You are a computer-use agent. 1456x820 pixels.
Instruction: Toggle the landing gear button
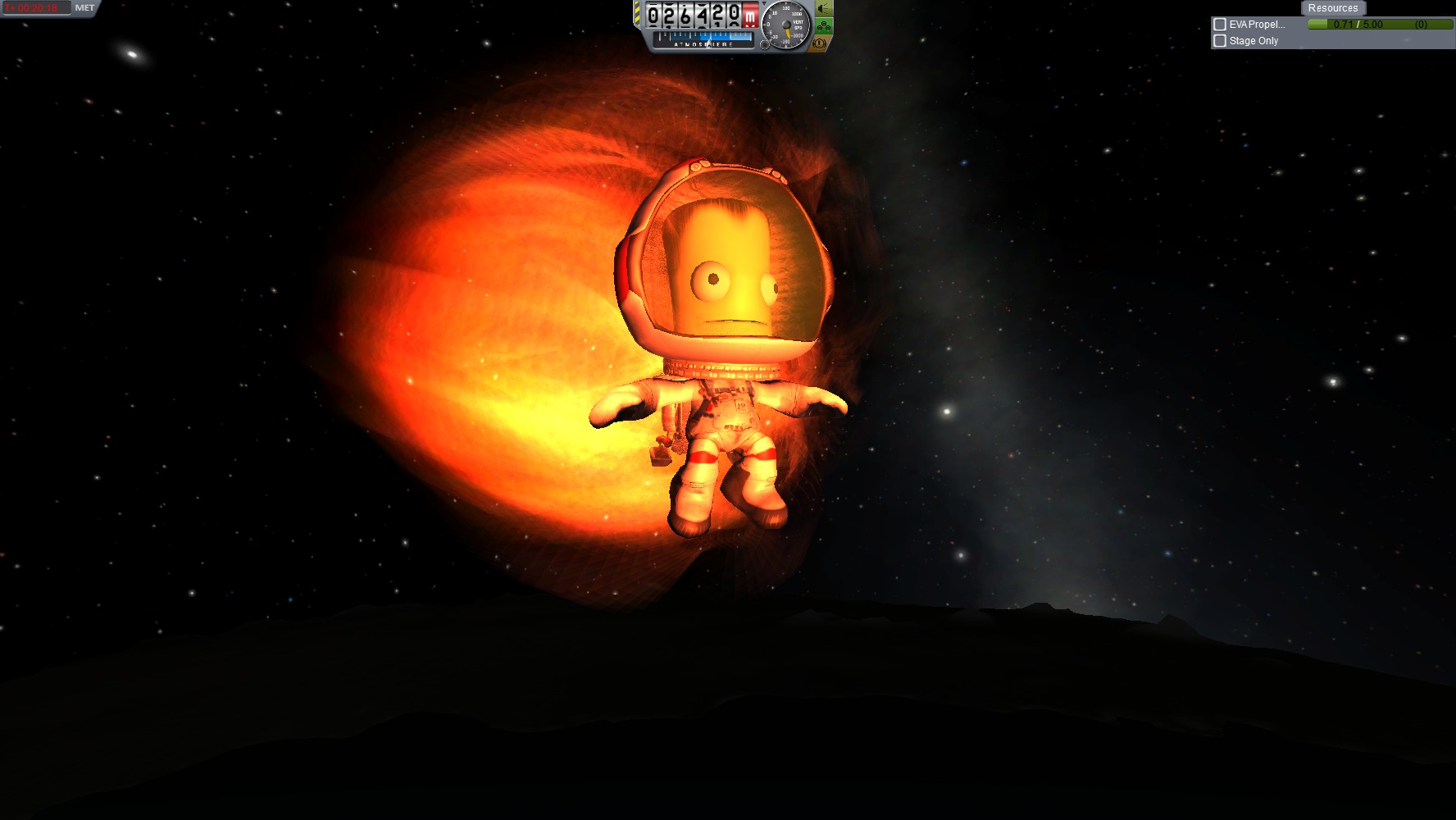pos(823,26)
